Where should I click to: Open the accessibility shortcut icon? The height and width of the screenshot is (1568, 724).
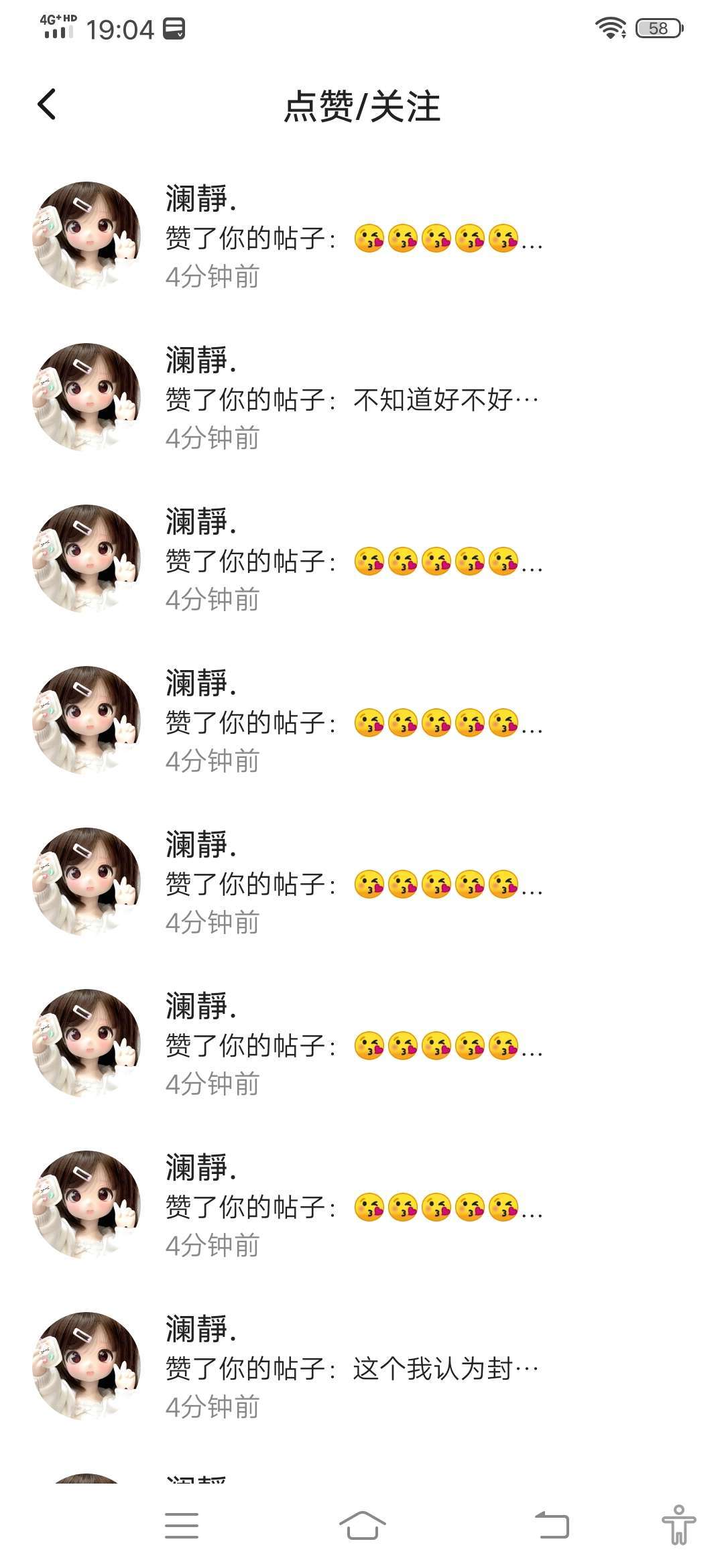click(x=678, y=1526)
